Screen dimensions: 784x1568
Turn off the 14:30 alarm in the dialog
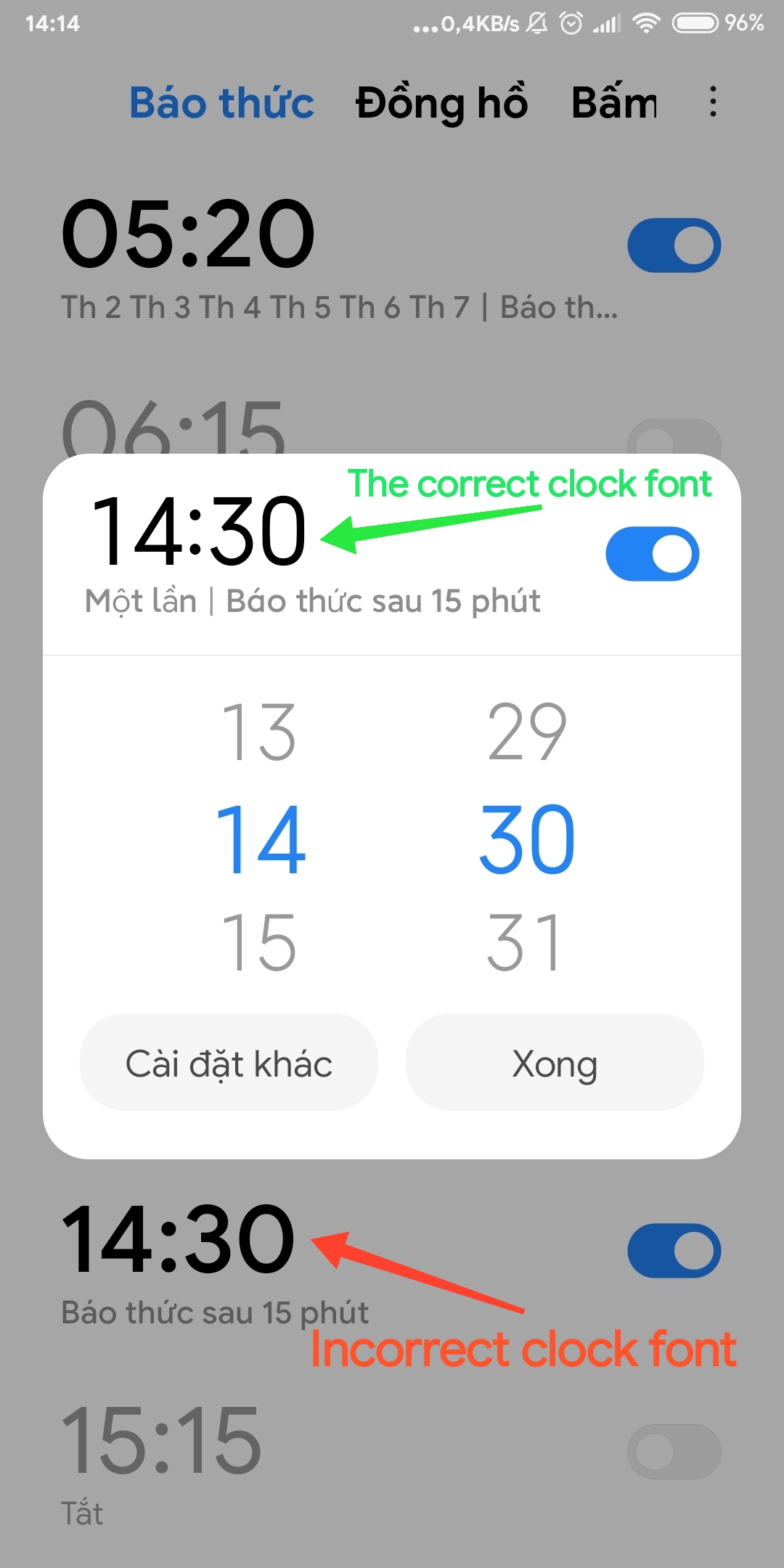tap(652, 554)
